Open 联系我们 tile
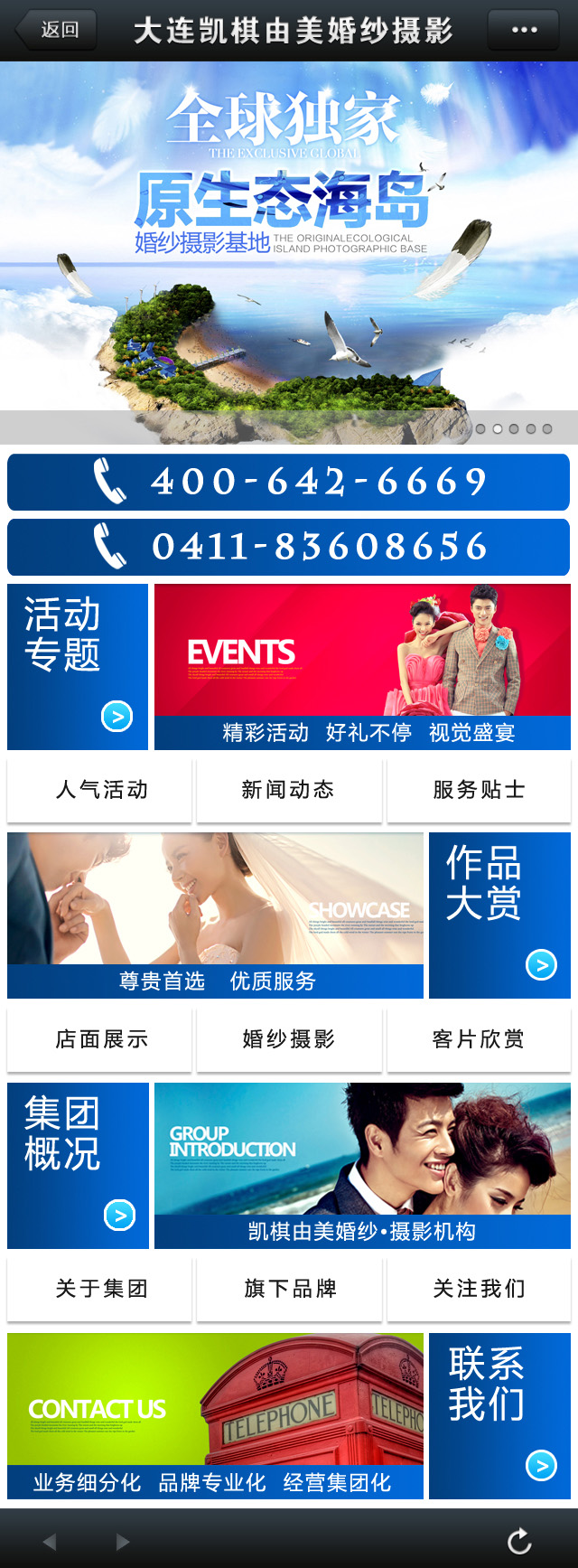 (499, 1415)
